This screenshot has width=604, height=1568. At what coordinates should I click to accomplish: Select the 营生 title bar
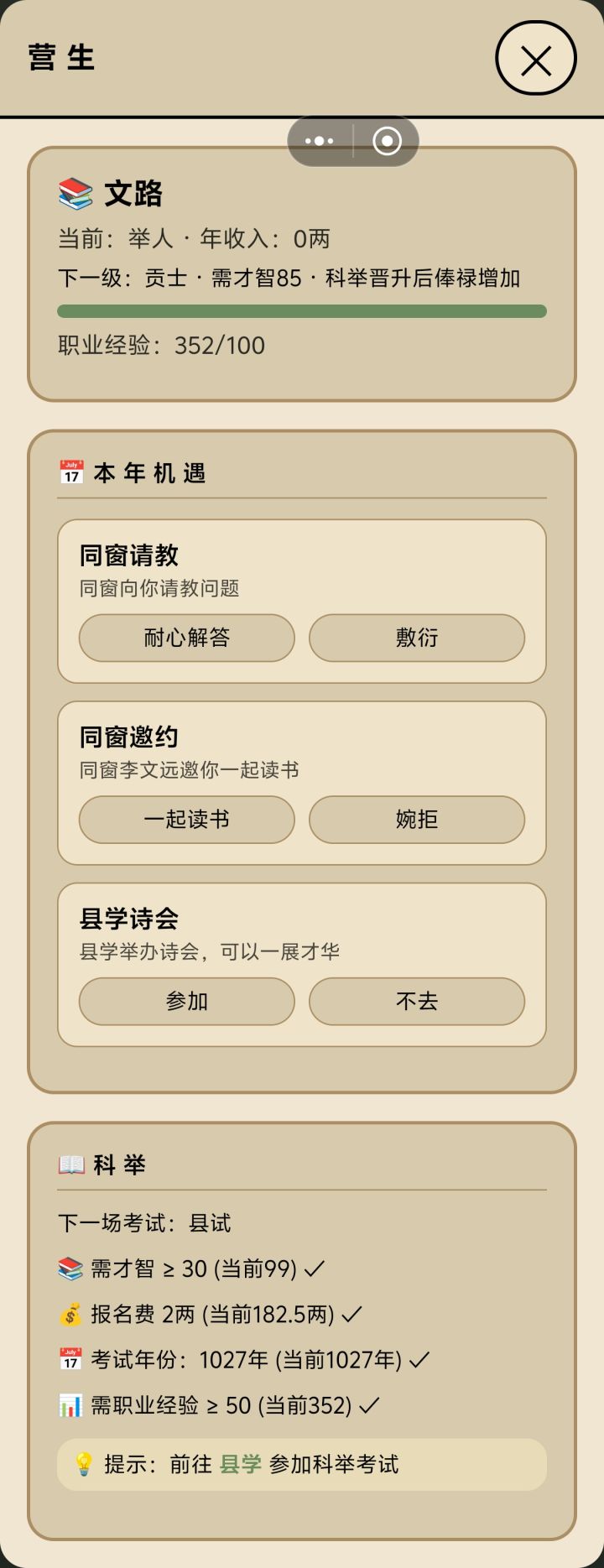click(x=60, y=59)
